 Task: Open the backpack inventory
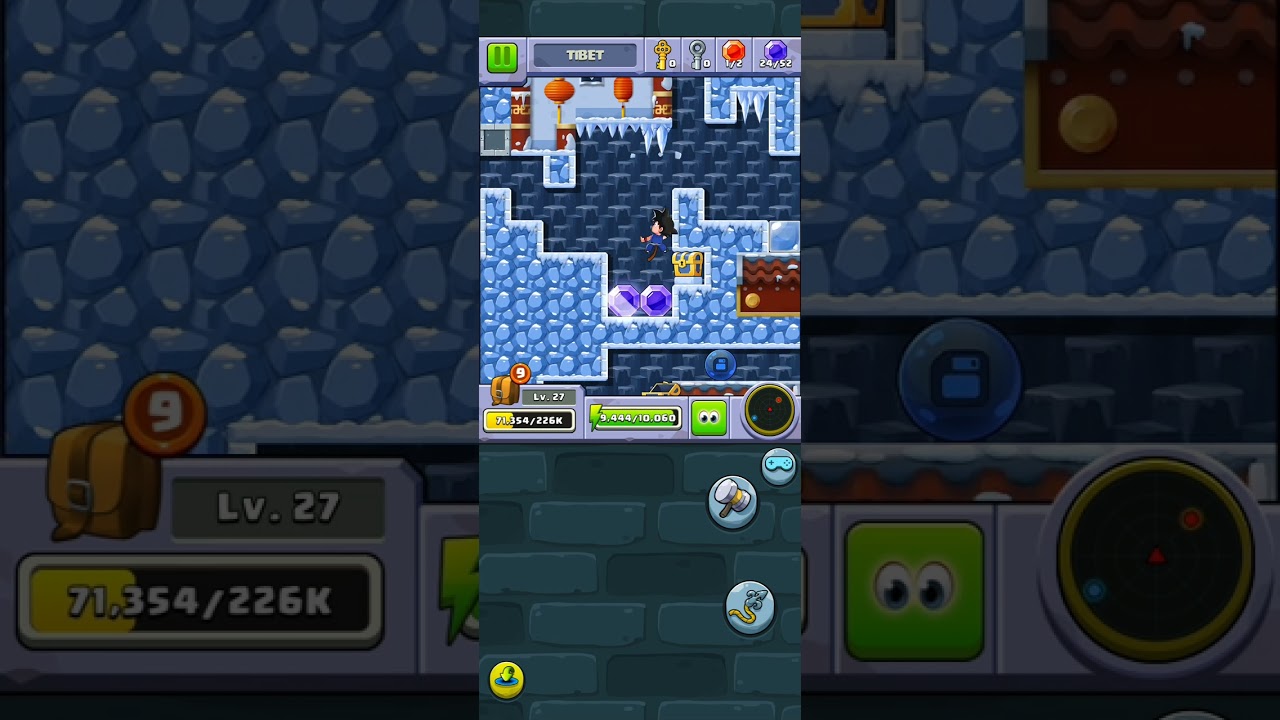tap(505, 390)
